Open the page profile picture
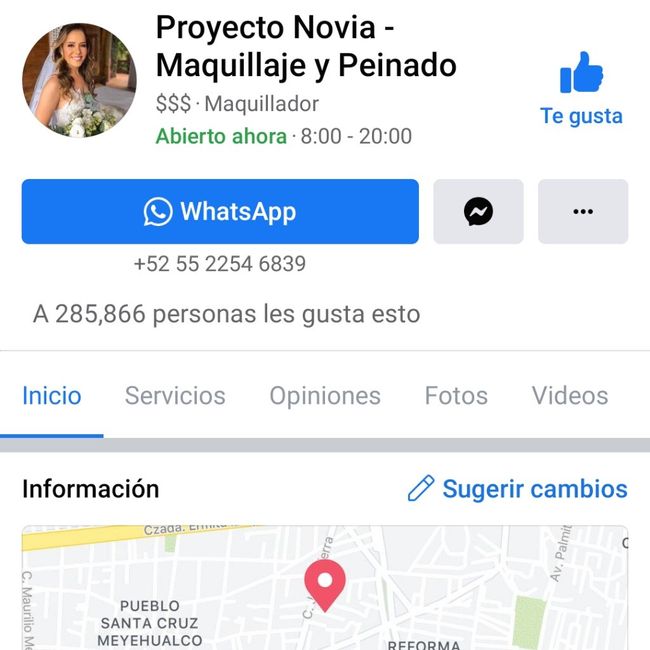This screenshot has height=650, width=650. 79,80
